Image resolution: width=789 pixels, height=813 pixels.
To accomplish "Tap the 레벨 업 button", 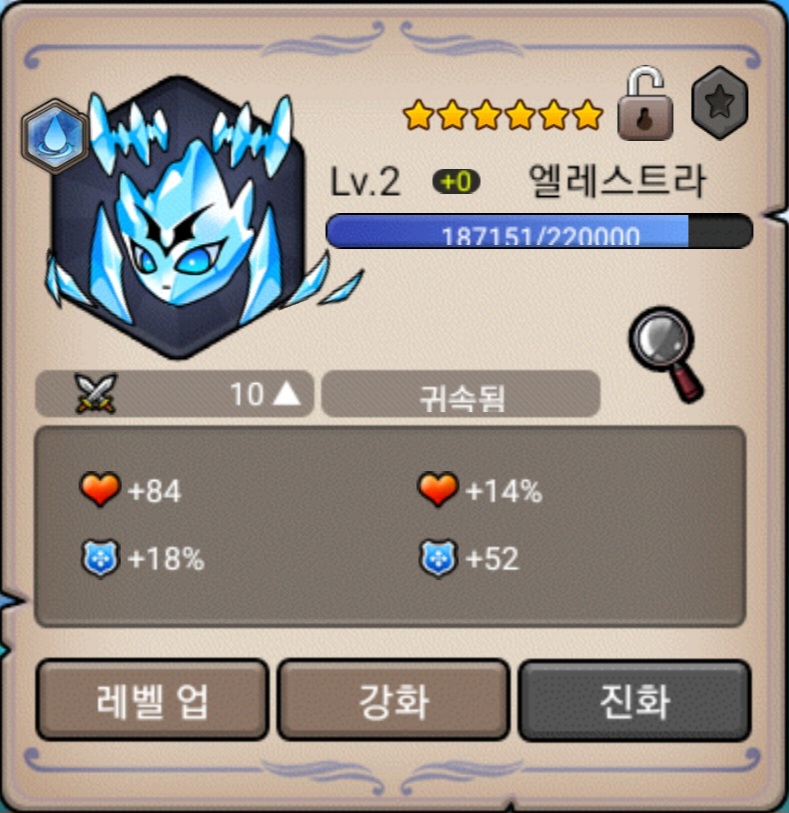I will tap(153, 701).
